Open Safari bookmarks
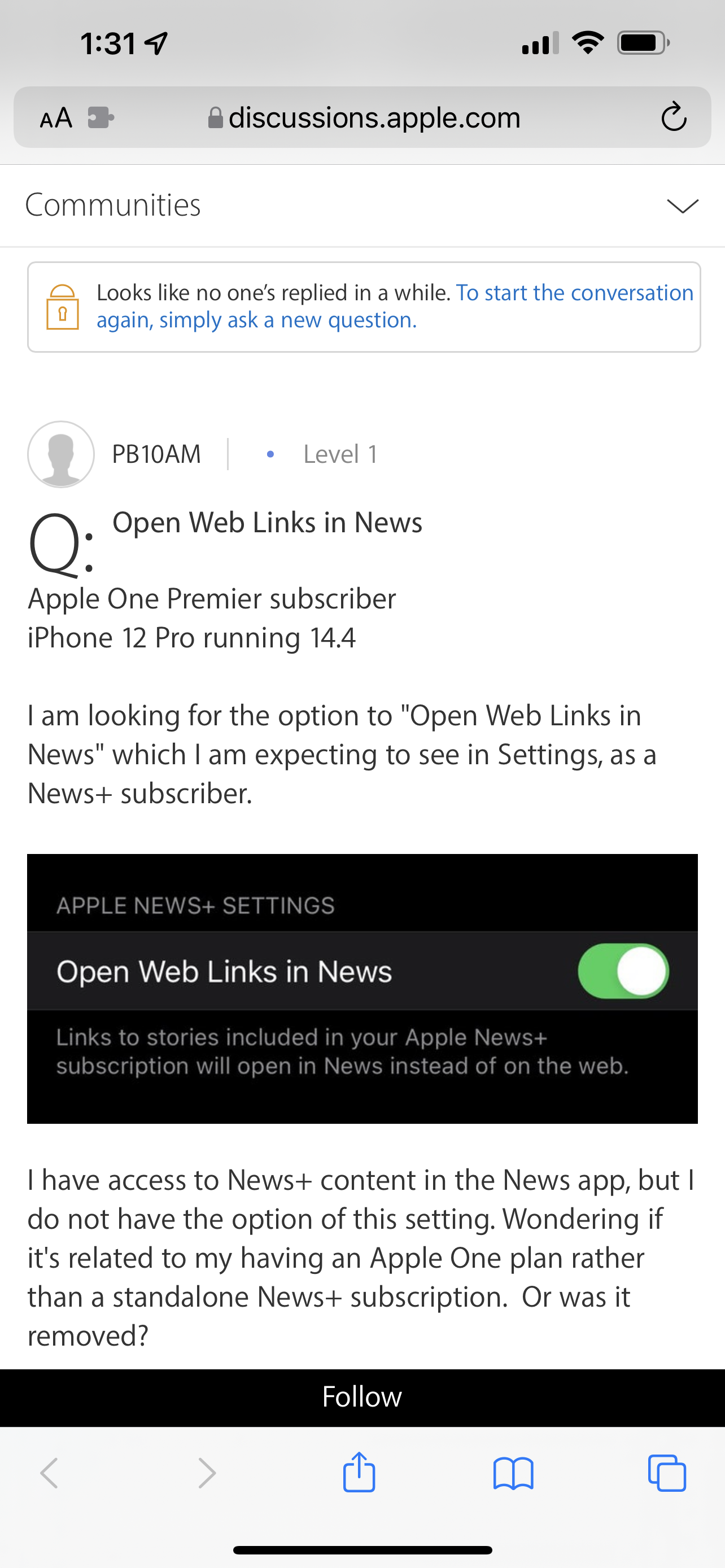 pos(513,1473)
